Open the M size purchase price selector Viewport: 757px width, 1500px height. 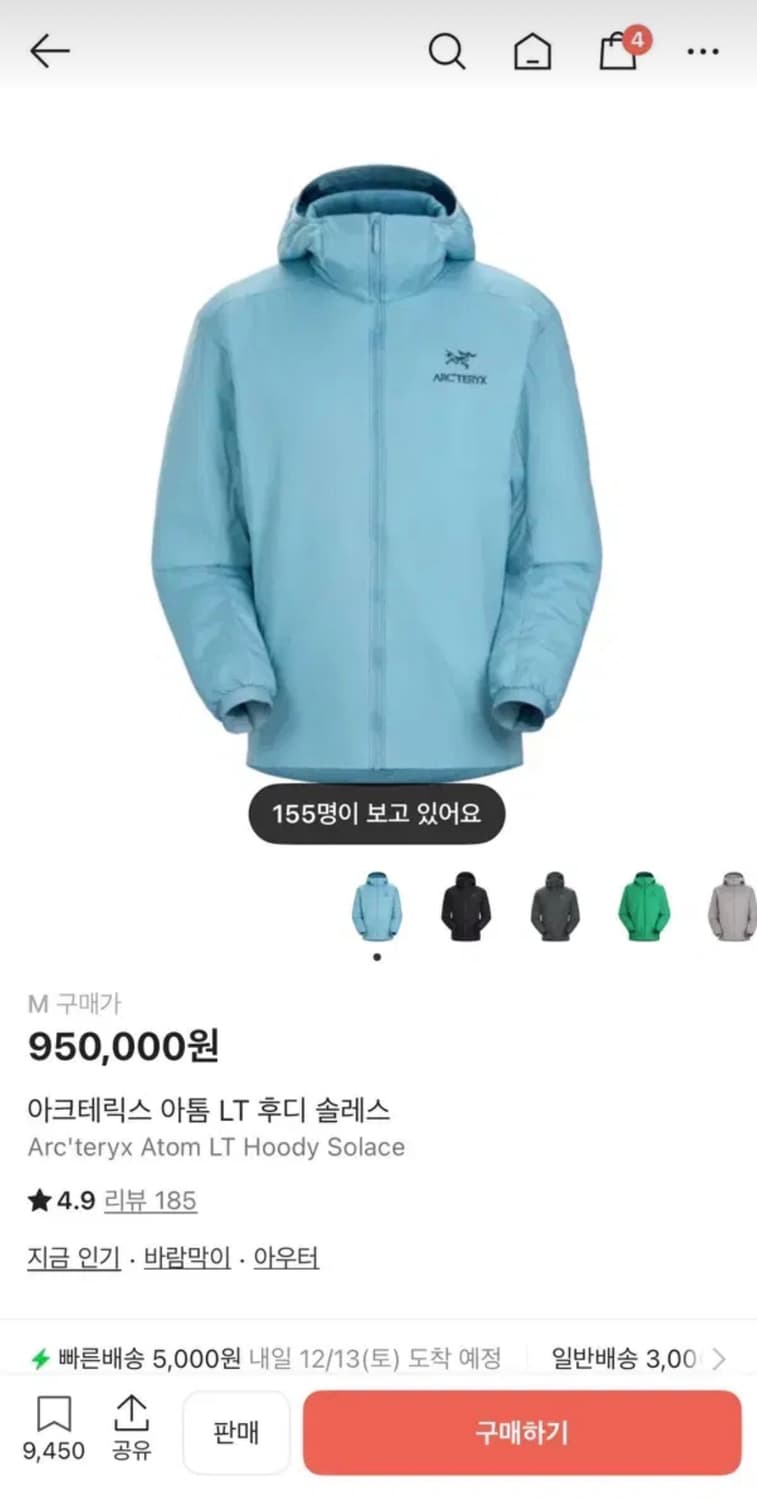click(x=75, y=1005)
